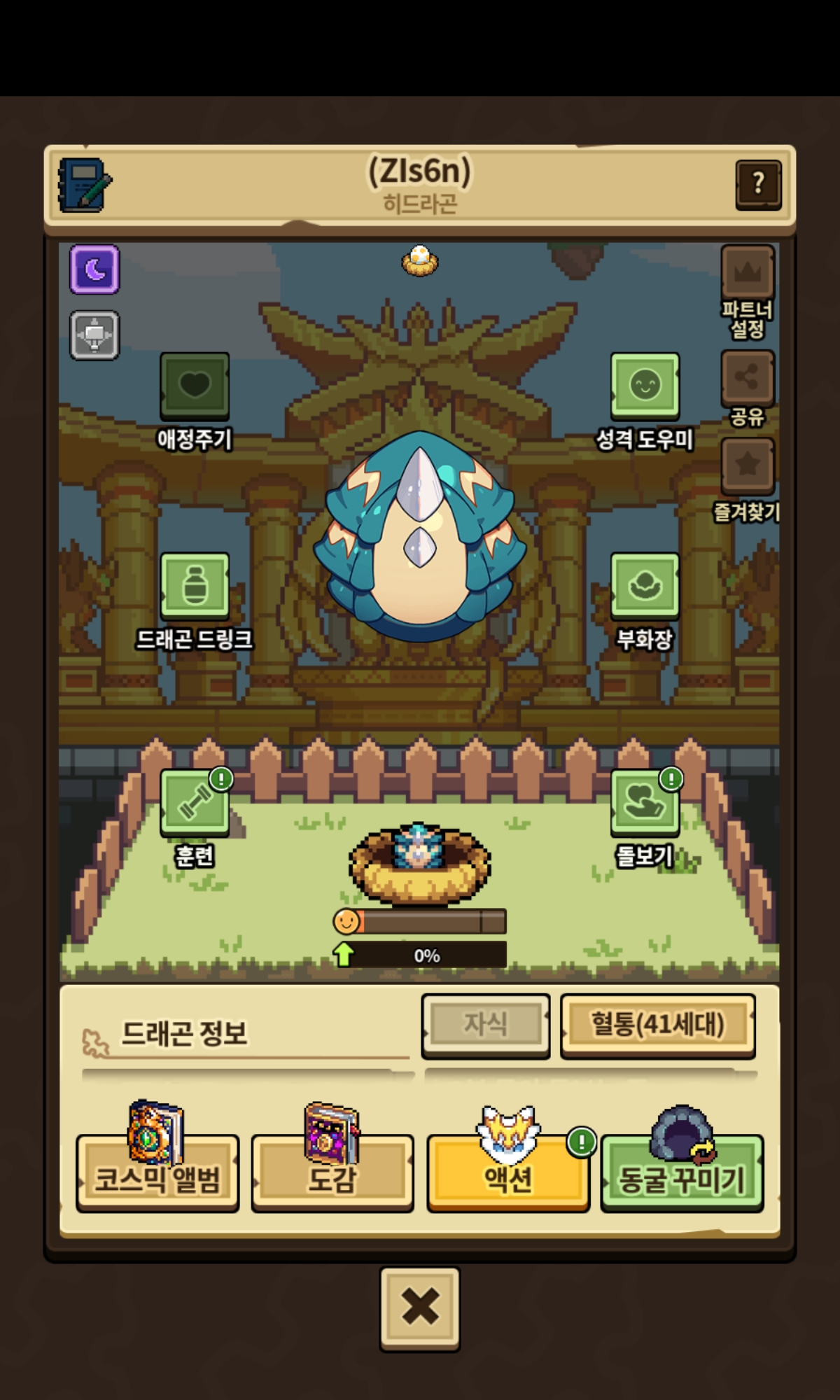840x1400 pixels.
Task: Start 훈련 training
Action: tap(195, 802)
